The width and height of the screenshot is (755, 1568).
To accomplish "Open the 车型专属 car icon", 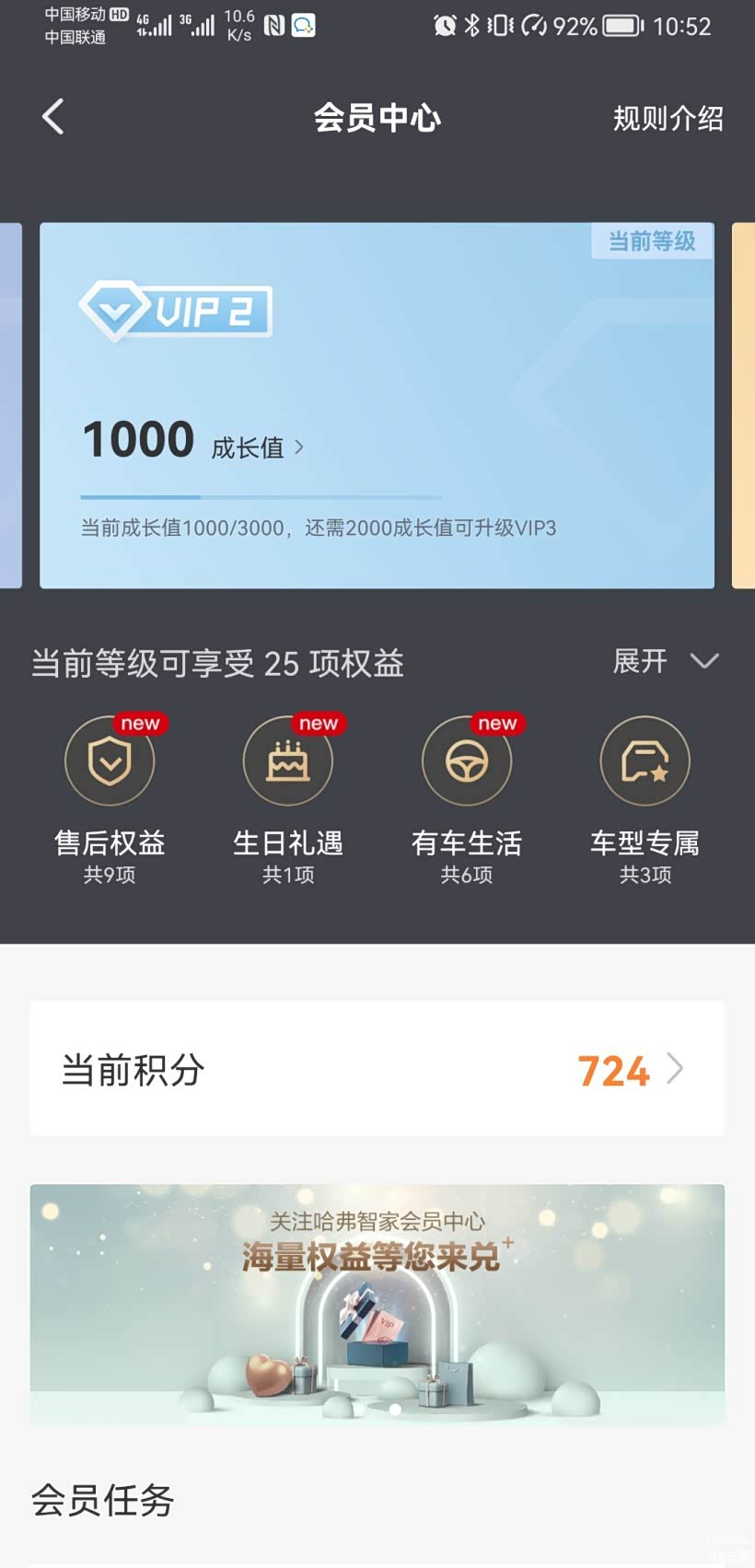I will pos(645,761).
